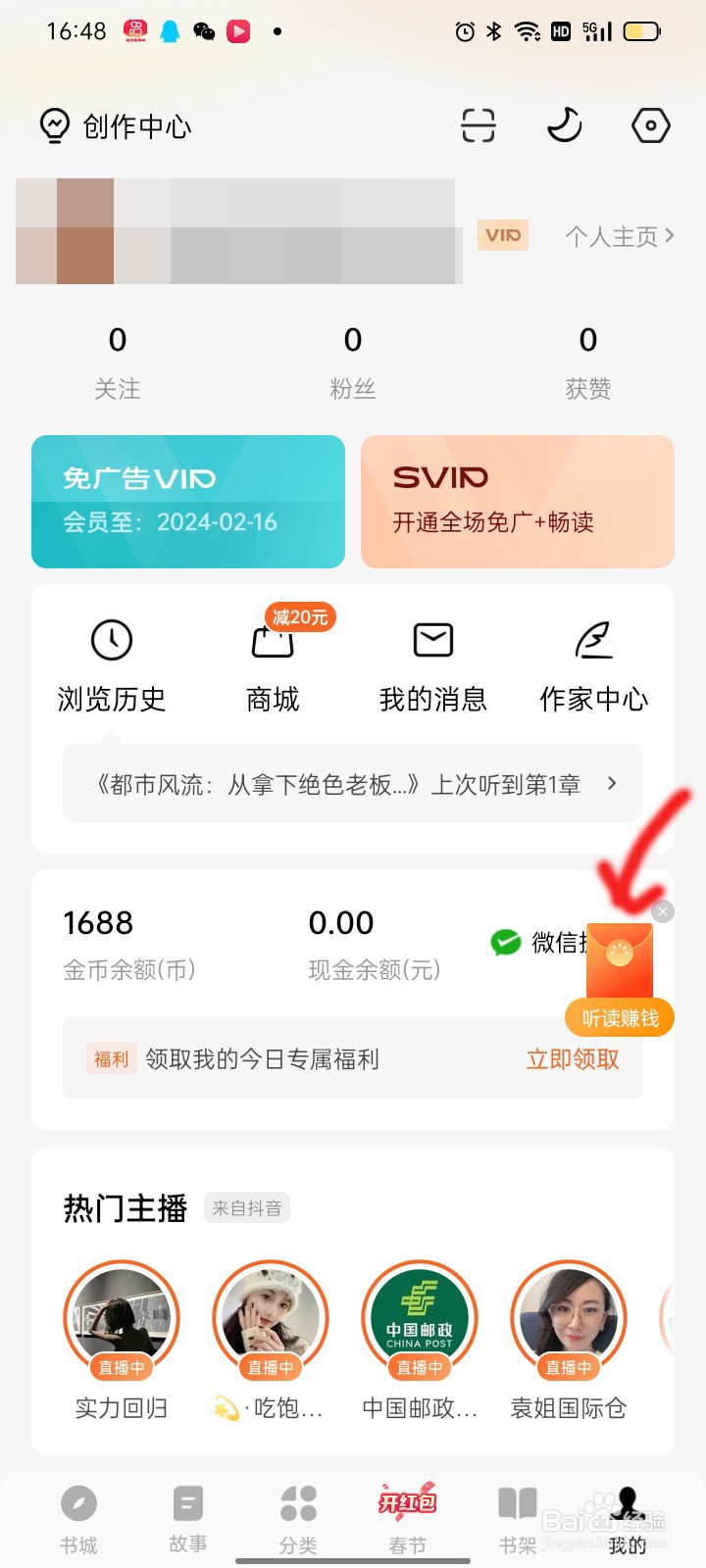Toggle night mode via the moon icon
706x1568 pixels.
point(564,125)
